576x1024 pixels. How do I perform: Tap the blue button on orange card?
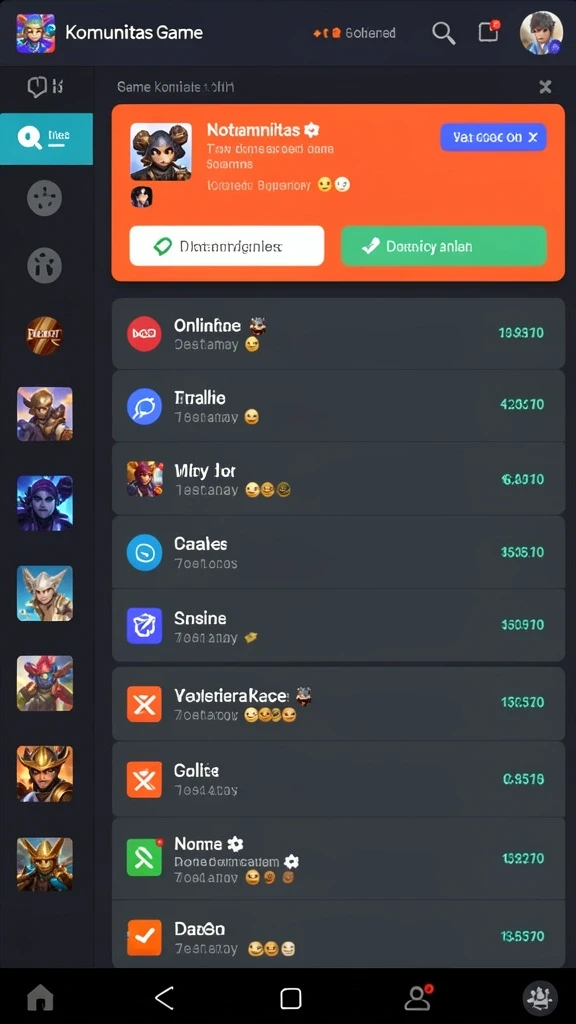(x=493, y=137)
